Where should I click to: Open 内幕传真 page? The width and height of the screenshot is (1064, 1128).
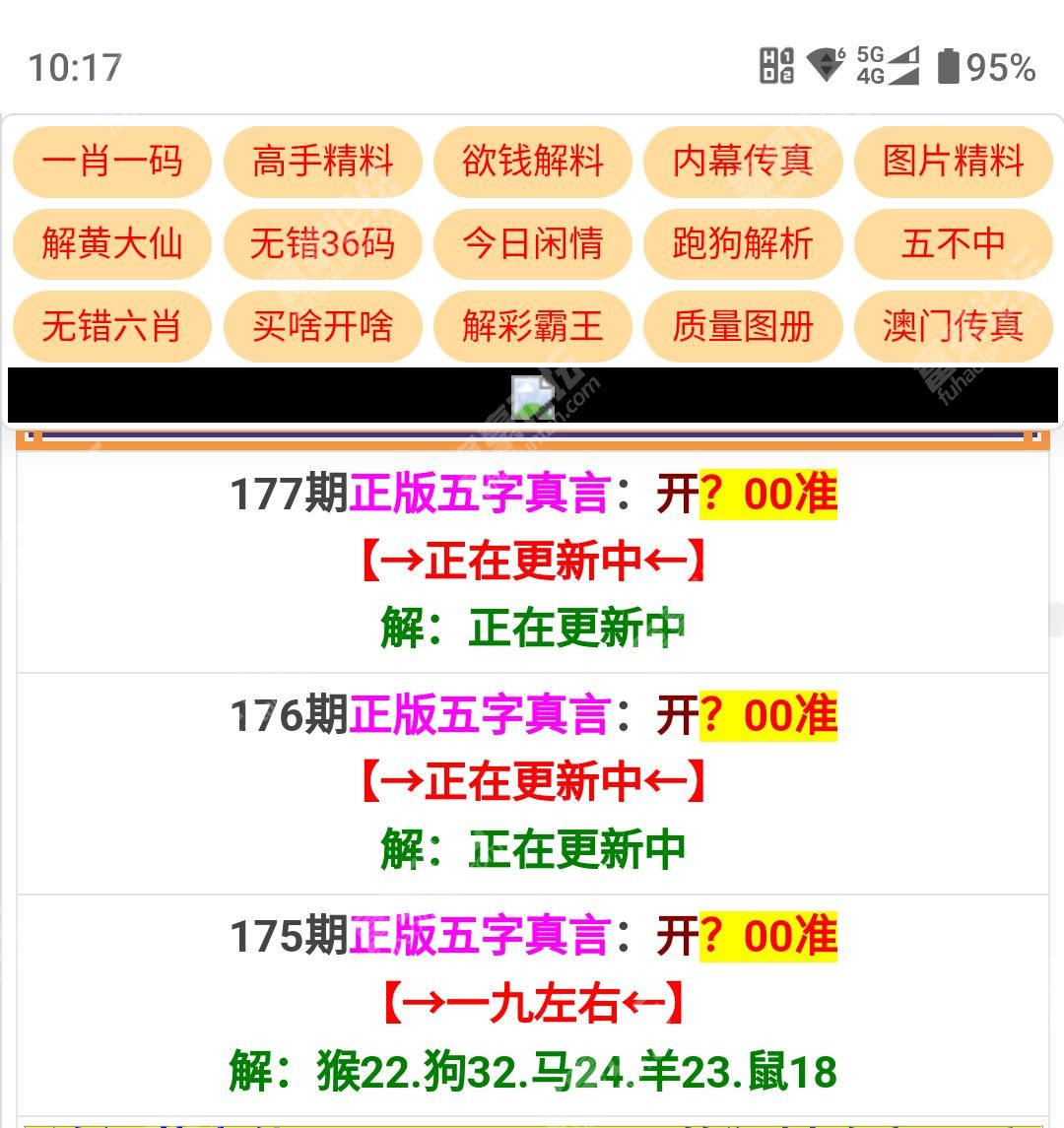743,161
